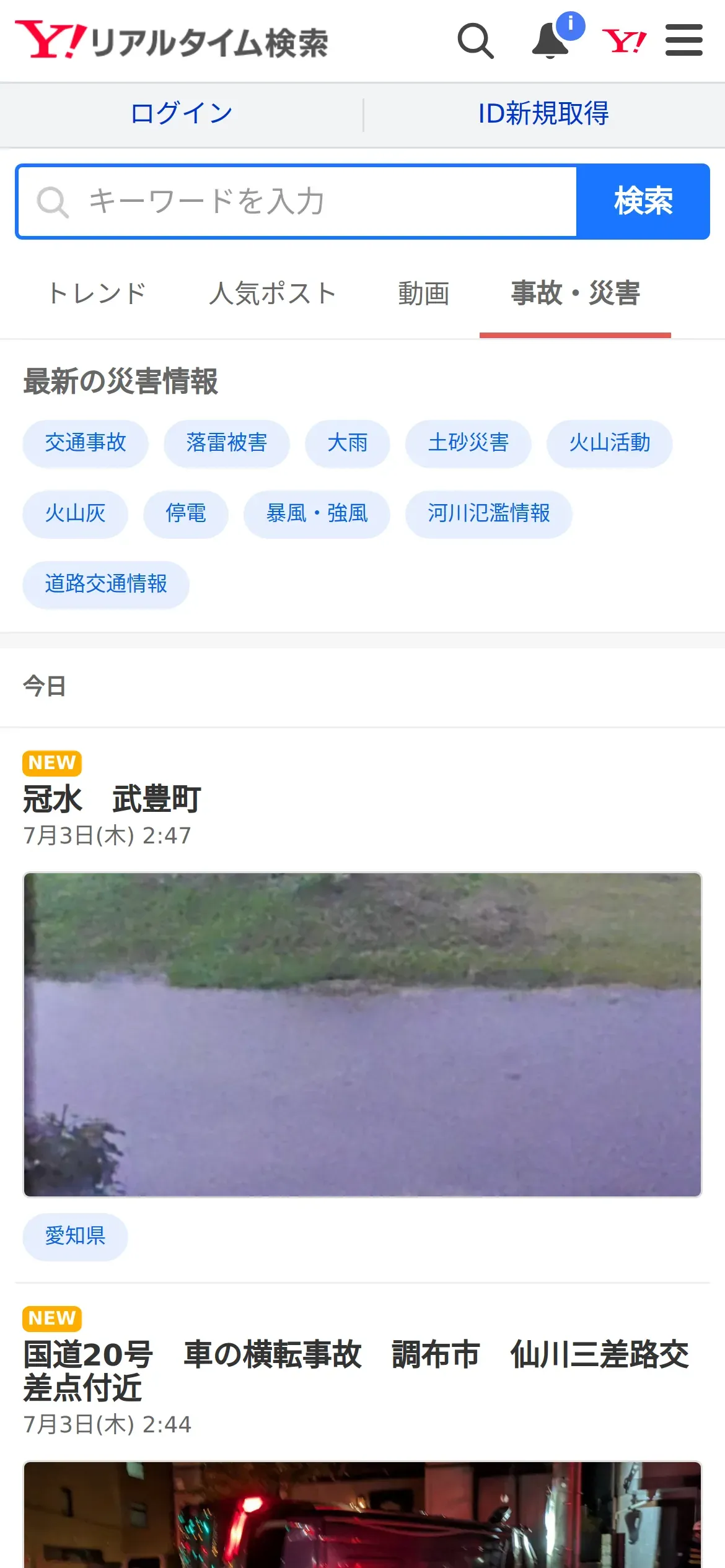Open the search magnifier icon in header
The image size is (725, 1568).
click(x=475, y=41)
